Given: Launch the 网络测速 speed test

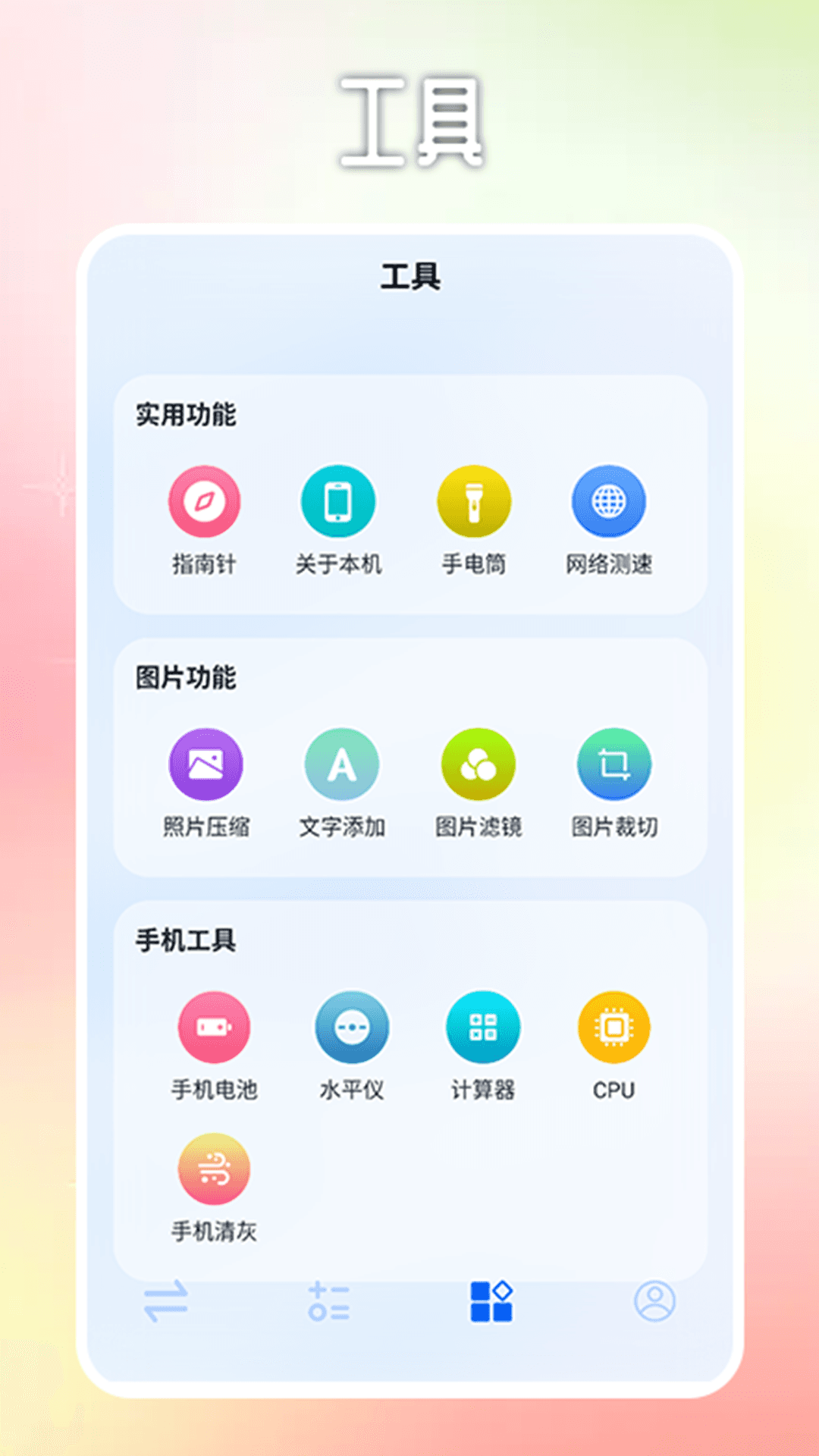Looking at the screenshot, I should point(607,500).
